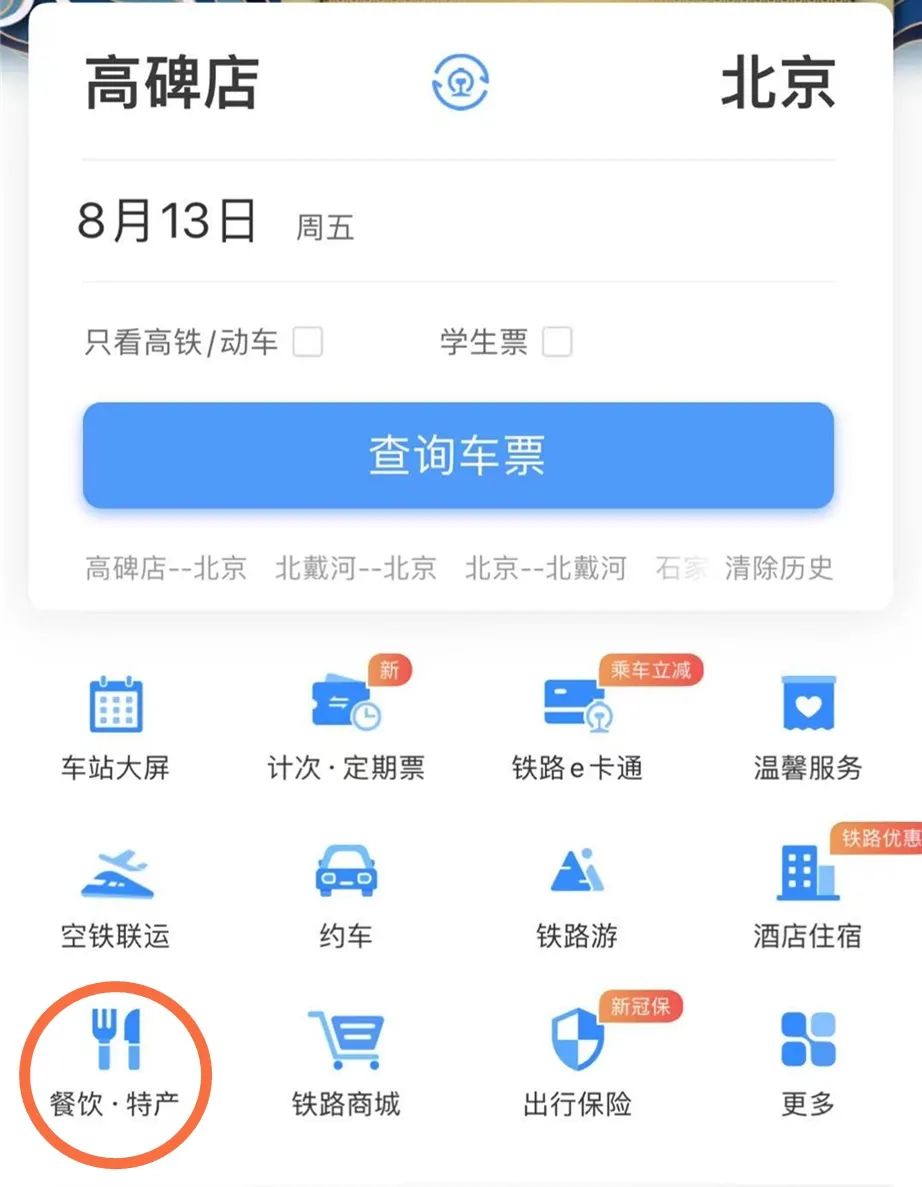Viewport: 922px width, 1187px height.
Task: Pick travel date 8月13日
Action: coord(168,222)
